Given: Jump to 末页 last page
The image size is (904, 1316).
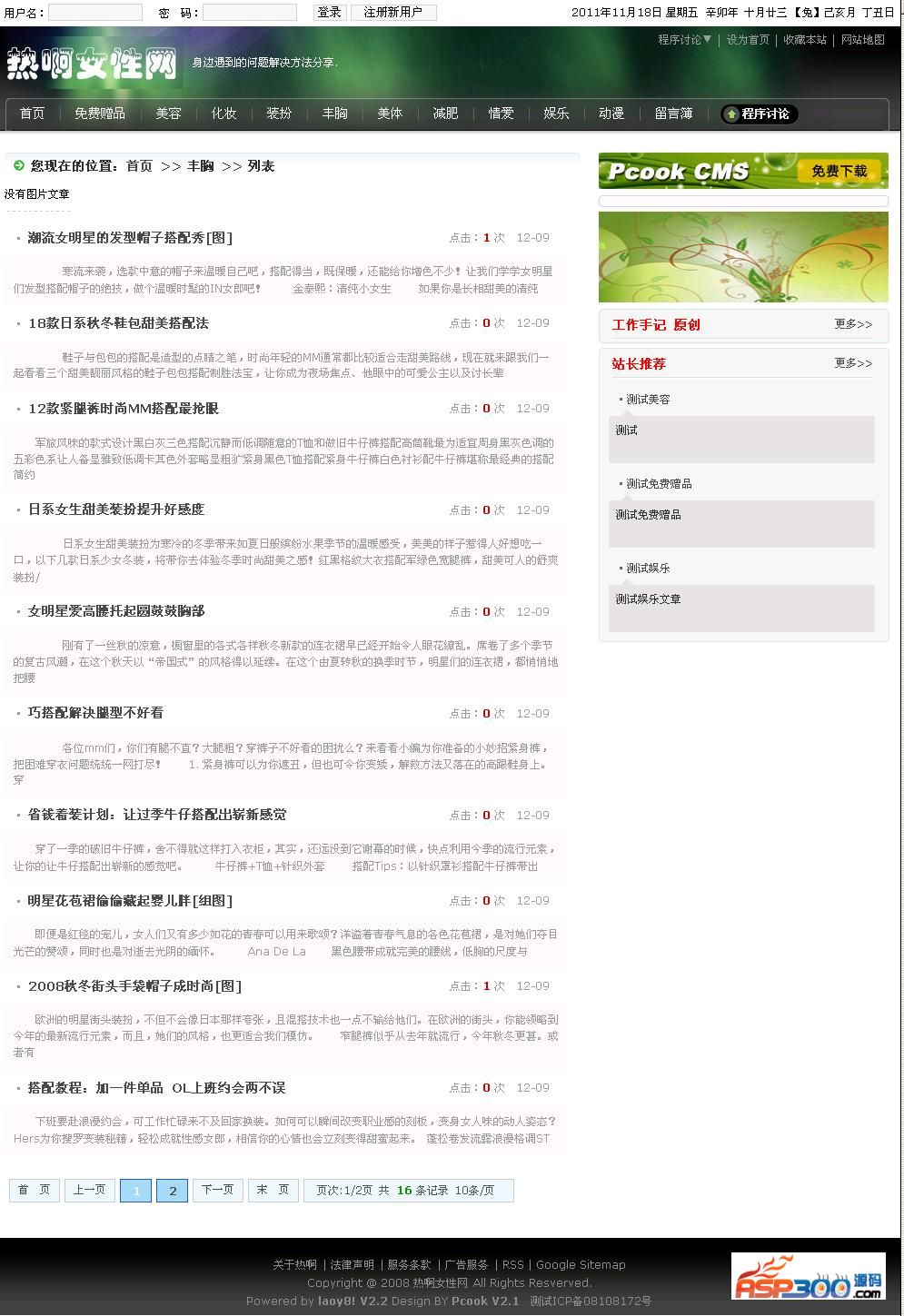Looking at the screenshot, I should (273, 1190).
